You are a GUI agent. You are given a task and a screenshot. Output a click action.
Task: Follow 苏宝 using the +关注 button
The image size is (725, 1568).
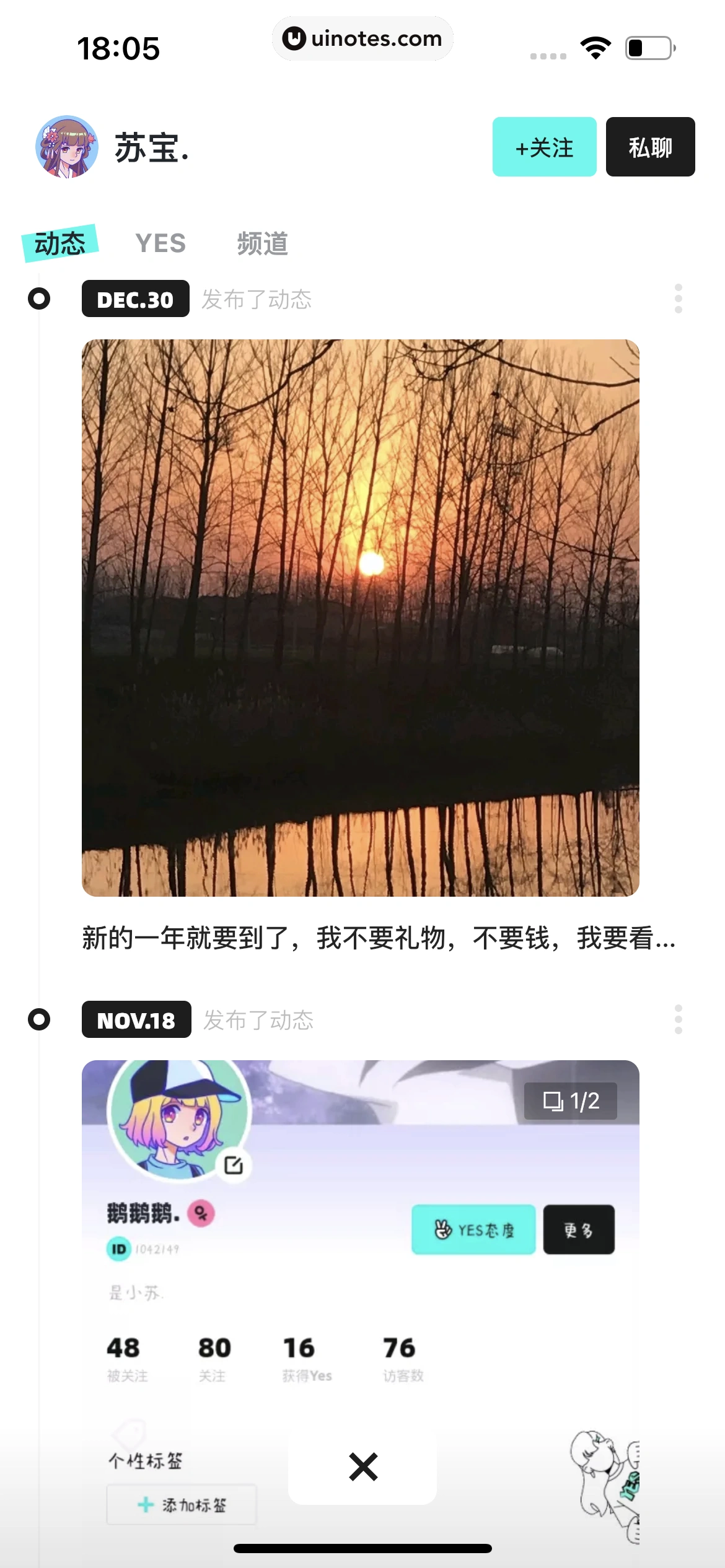tap(544, 147)
